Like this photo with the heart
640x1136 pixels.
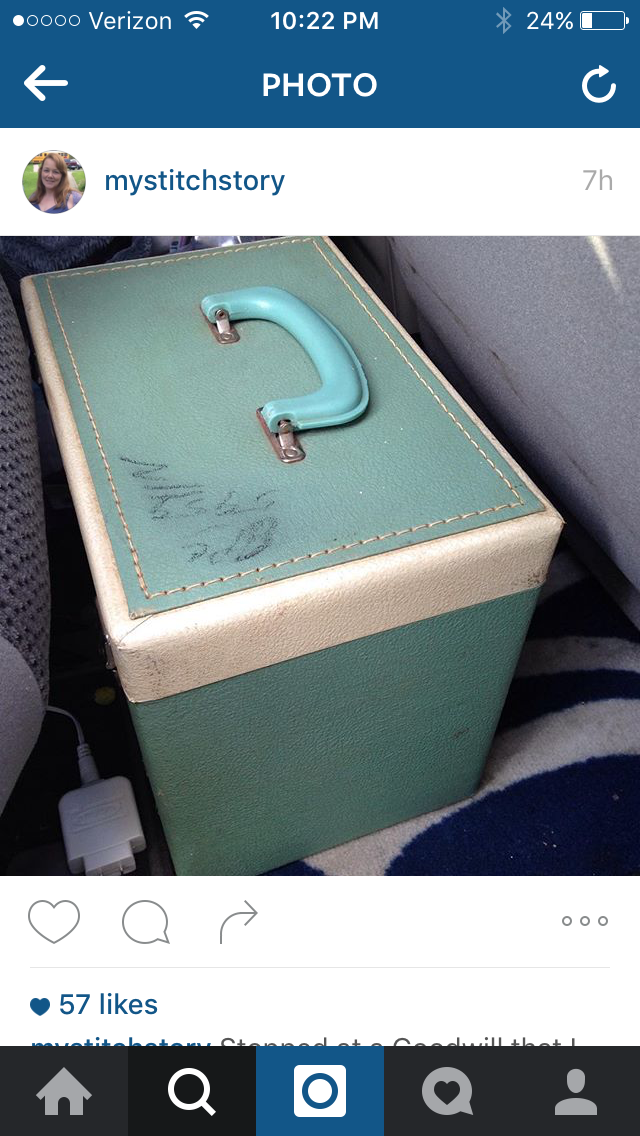click(54, 921)
